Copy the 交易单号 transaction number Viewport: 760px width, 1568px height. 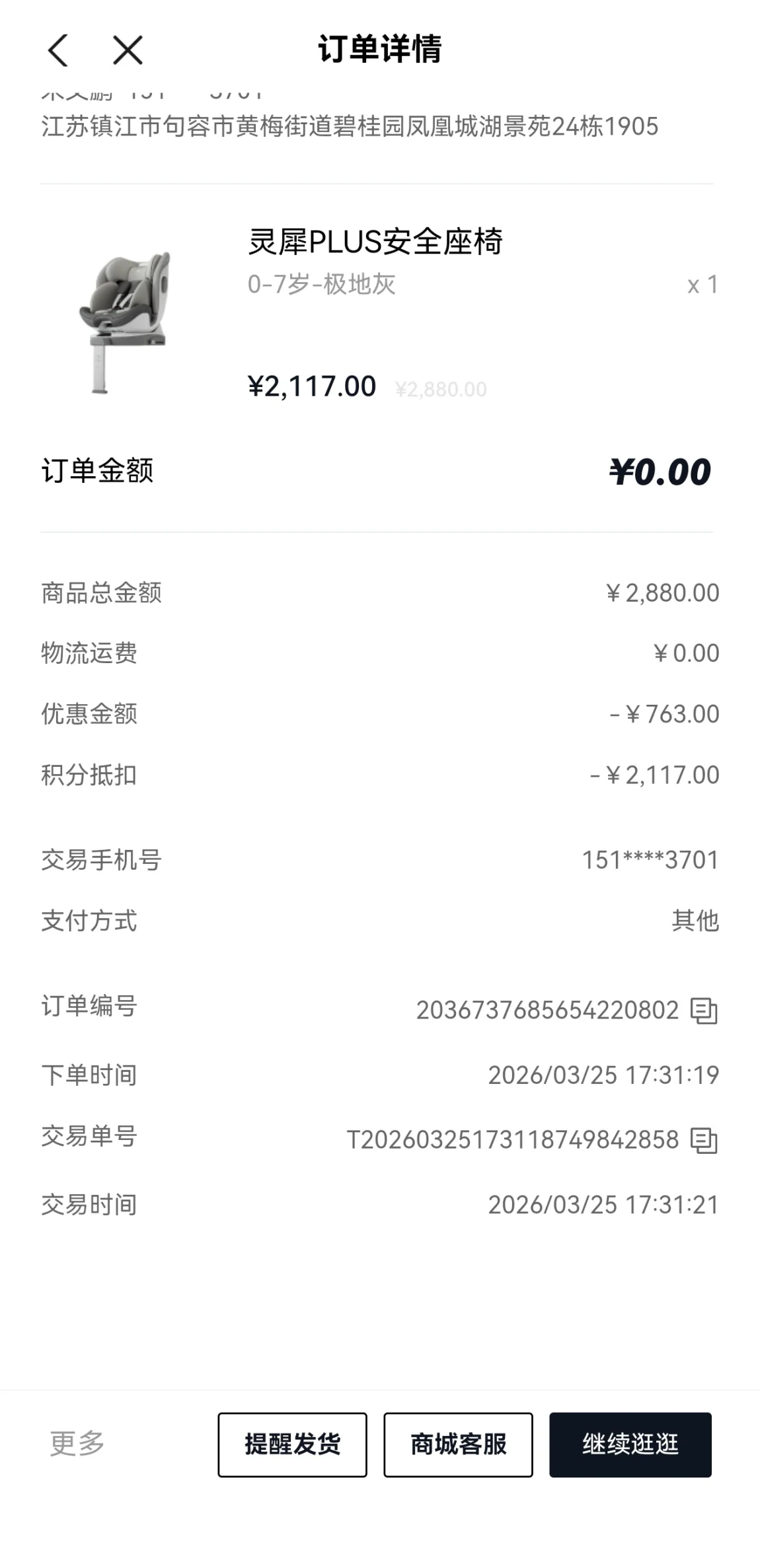click(703, 1140)
